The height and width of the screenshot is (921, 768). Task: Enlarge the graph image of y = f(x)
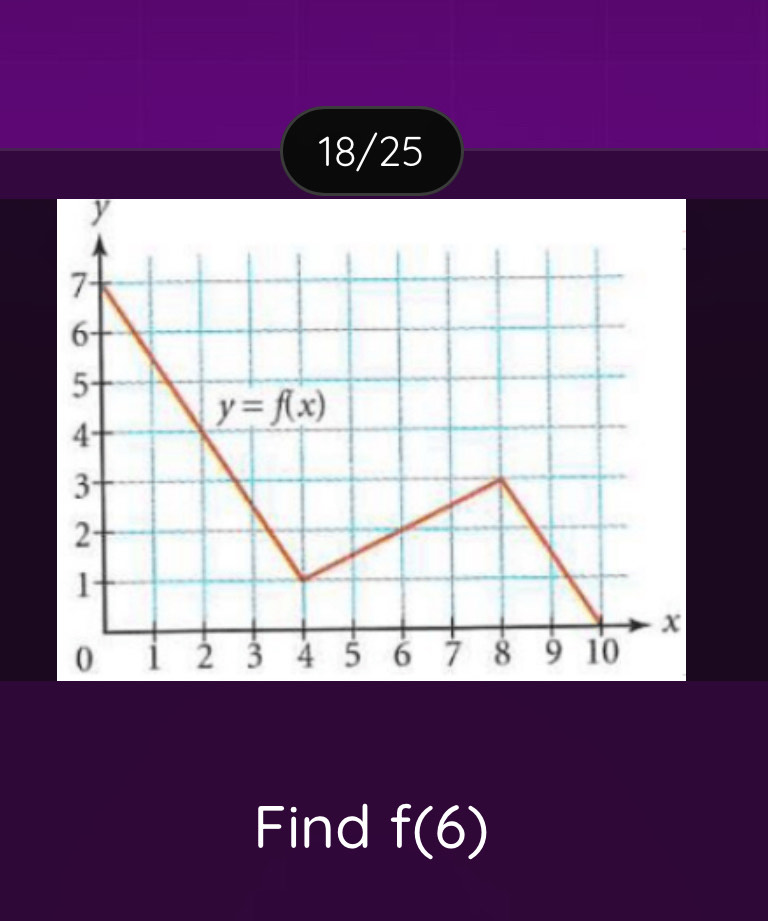[371, 440]
